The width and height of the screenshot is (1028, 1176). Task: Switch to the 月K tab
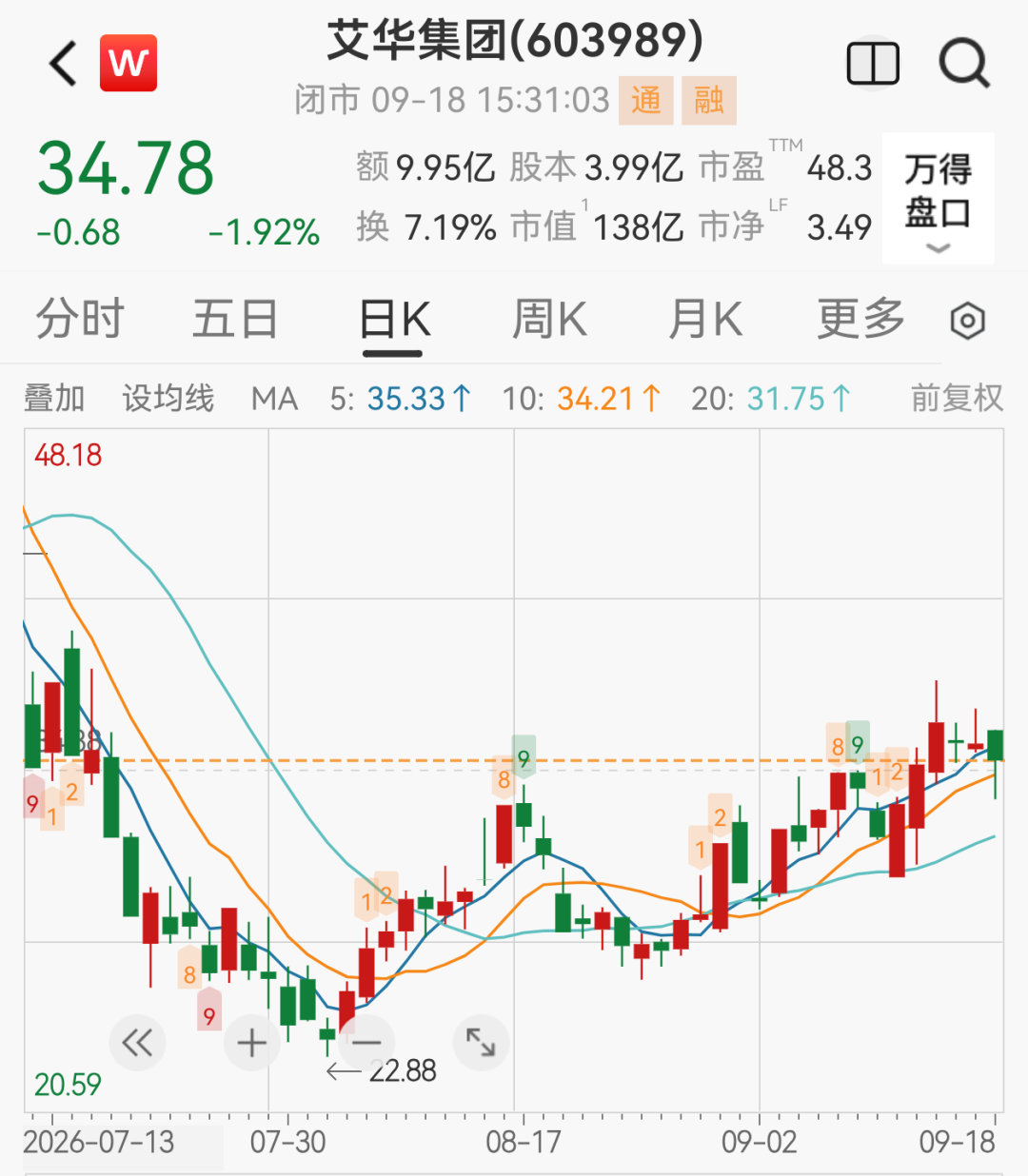(705, 319)
